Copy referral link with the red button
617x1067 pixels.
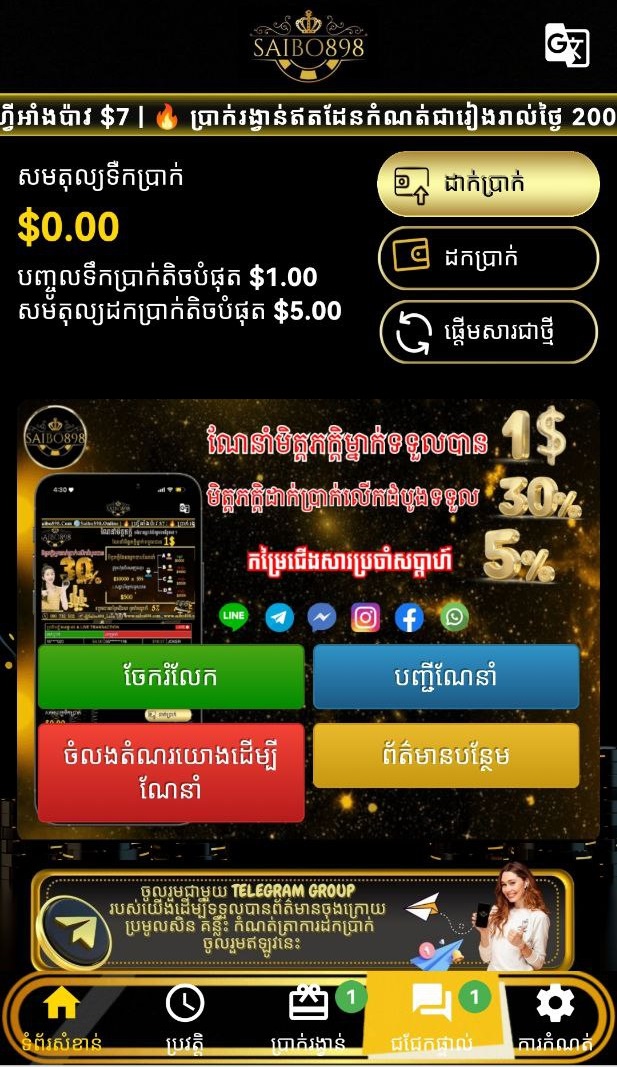[x=170, y=772]
